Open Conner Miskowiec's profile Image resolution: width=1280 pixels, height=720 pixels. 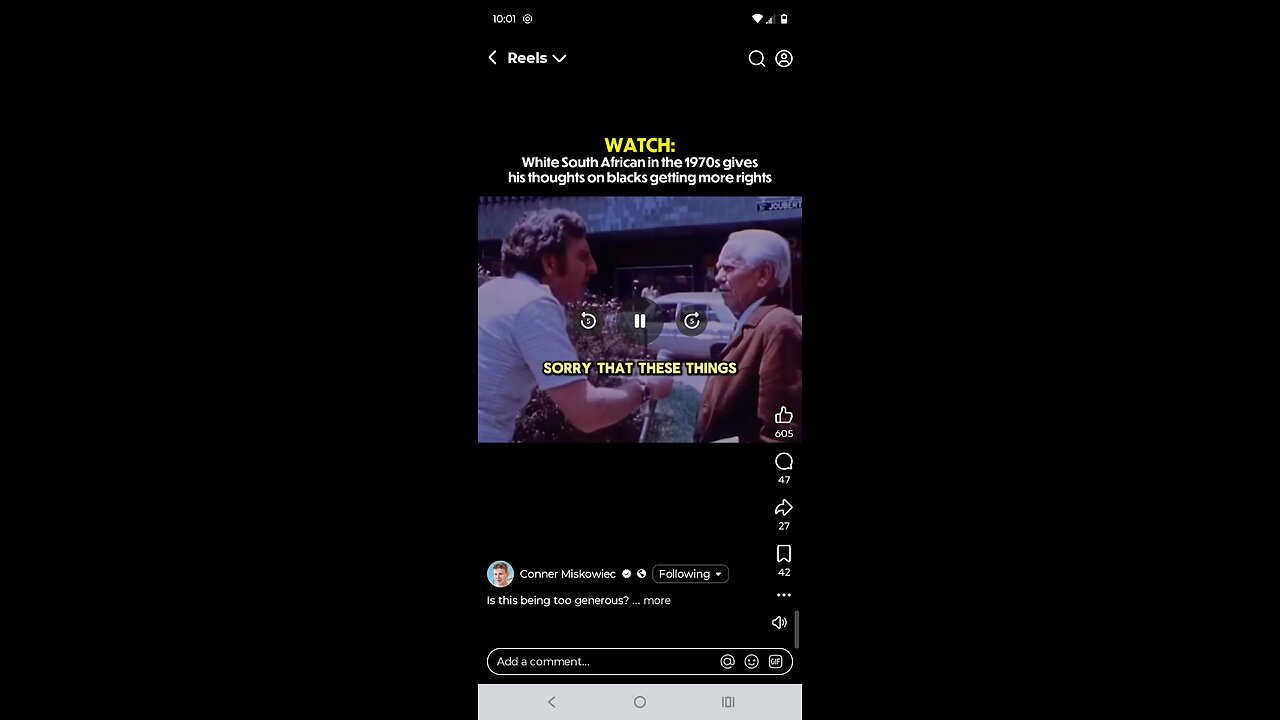tap(567, 574)
